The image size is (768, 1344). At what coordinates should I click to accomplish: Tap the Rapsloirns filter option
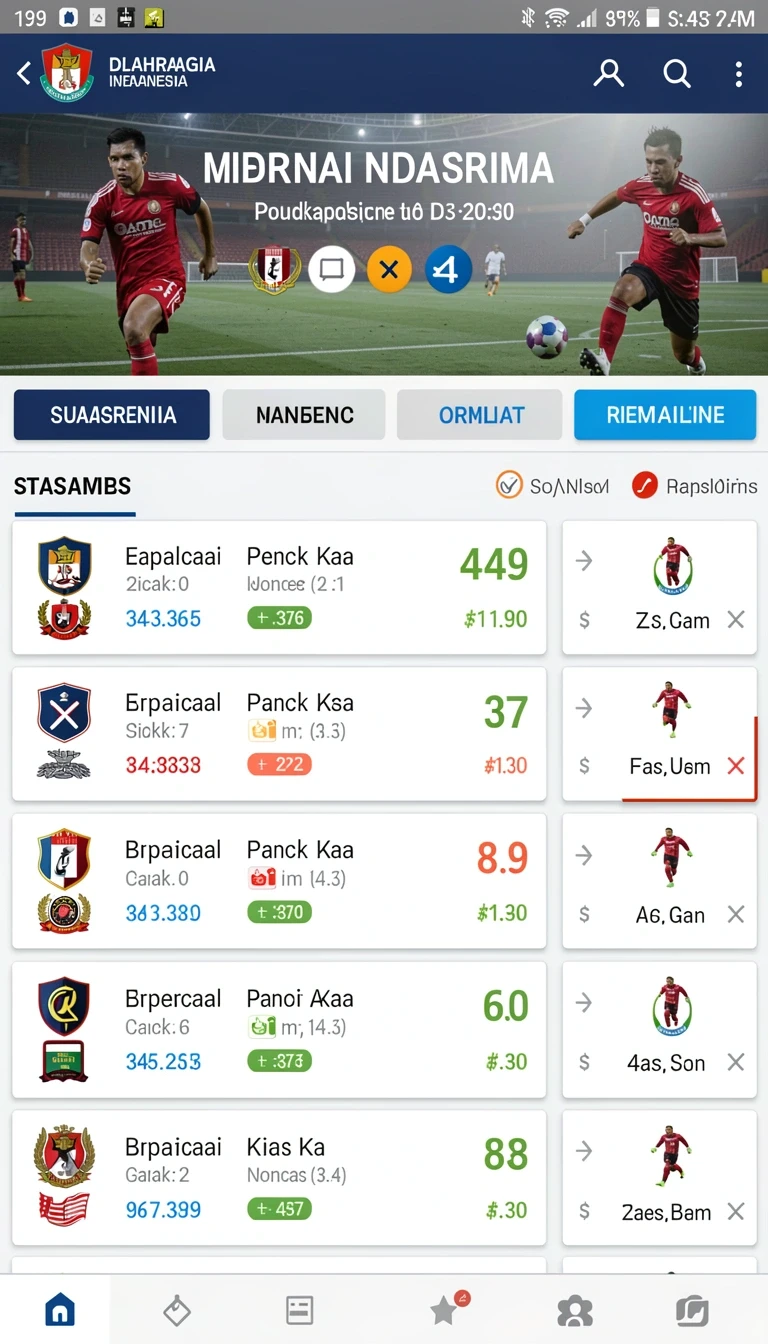[694, 486]
